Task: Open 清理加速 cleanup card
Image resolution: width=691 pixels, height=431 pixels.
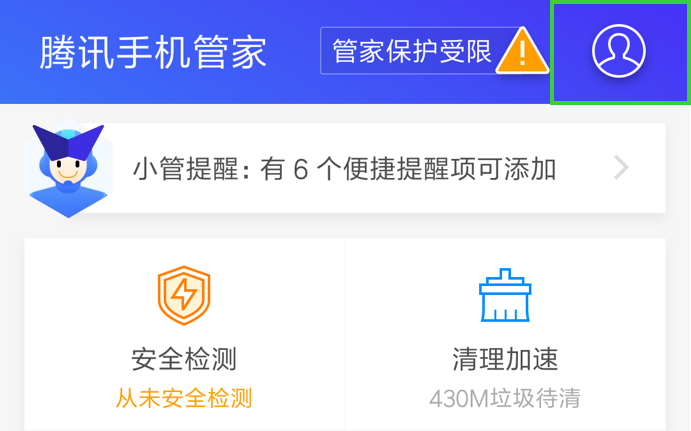Action: click(x=505, y=335)
